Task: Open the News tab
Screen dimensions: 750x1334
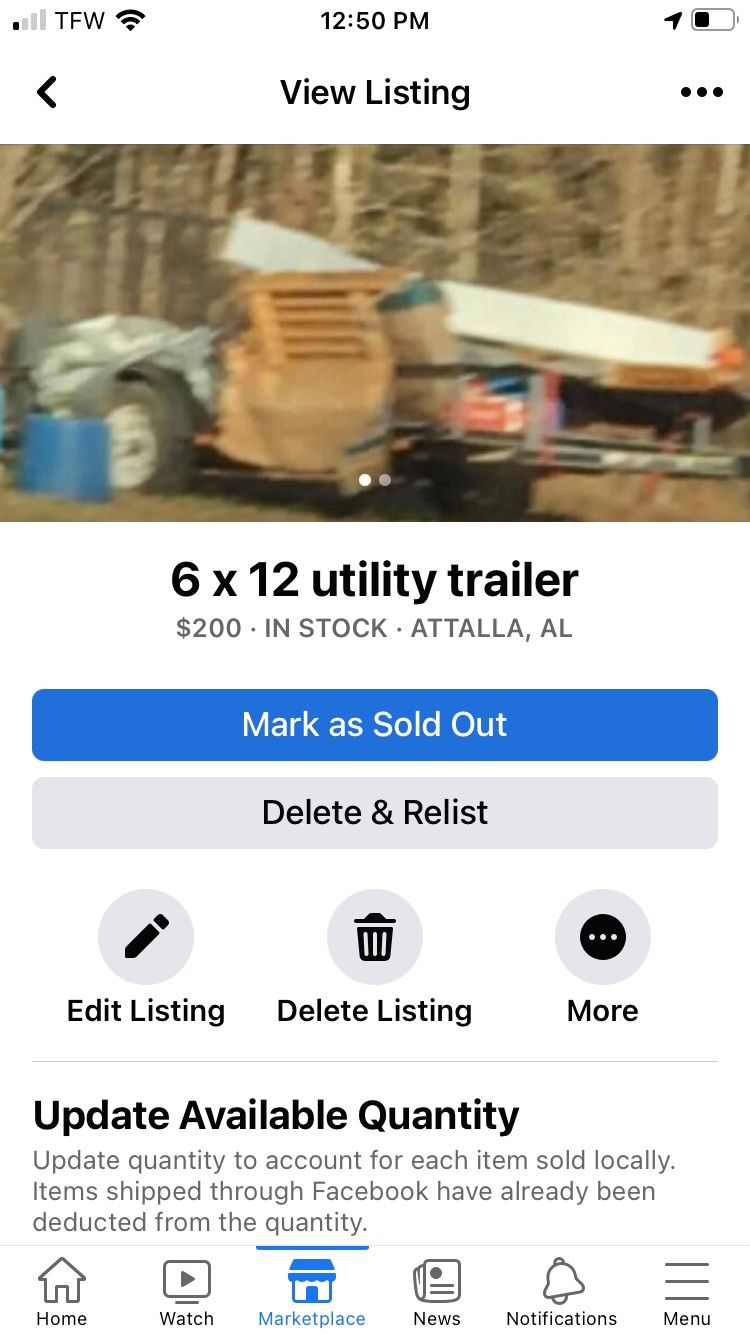Action: [x=437, y=1291]
